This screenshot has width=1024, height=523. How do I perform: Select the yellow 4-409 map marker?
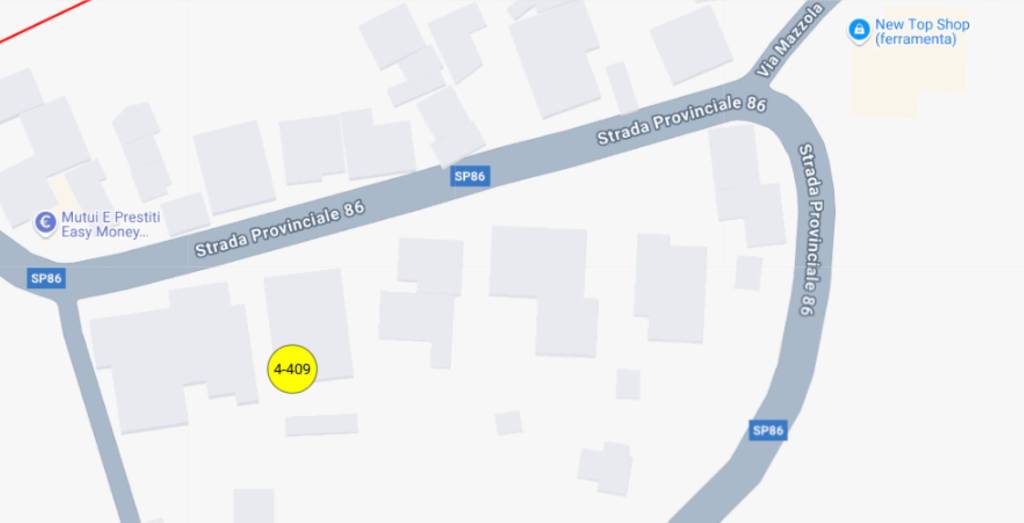(x=292, y=369)
